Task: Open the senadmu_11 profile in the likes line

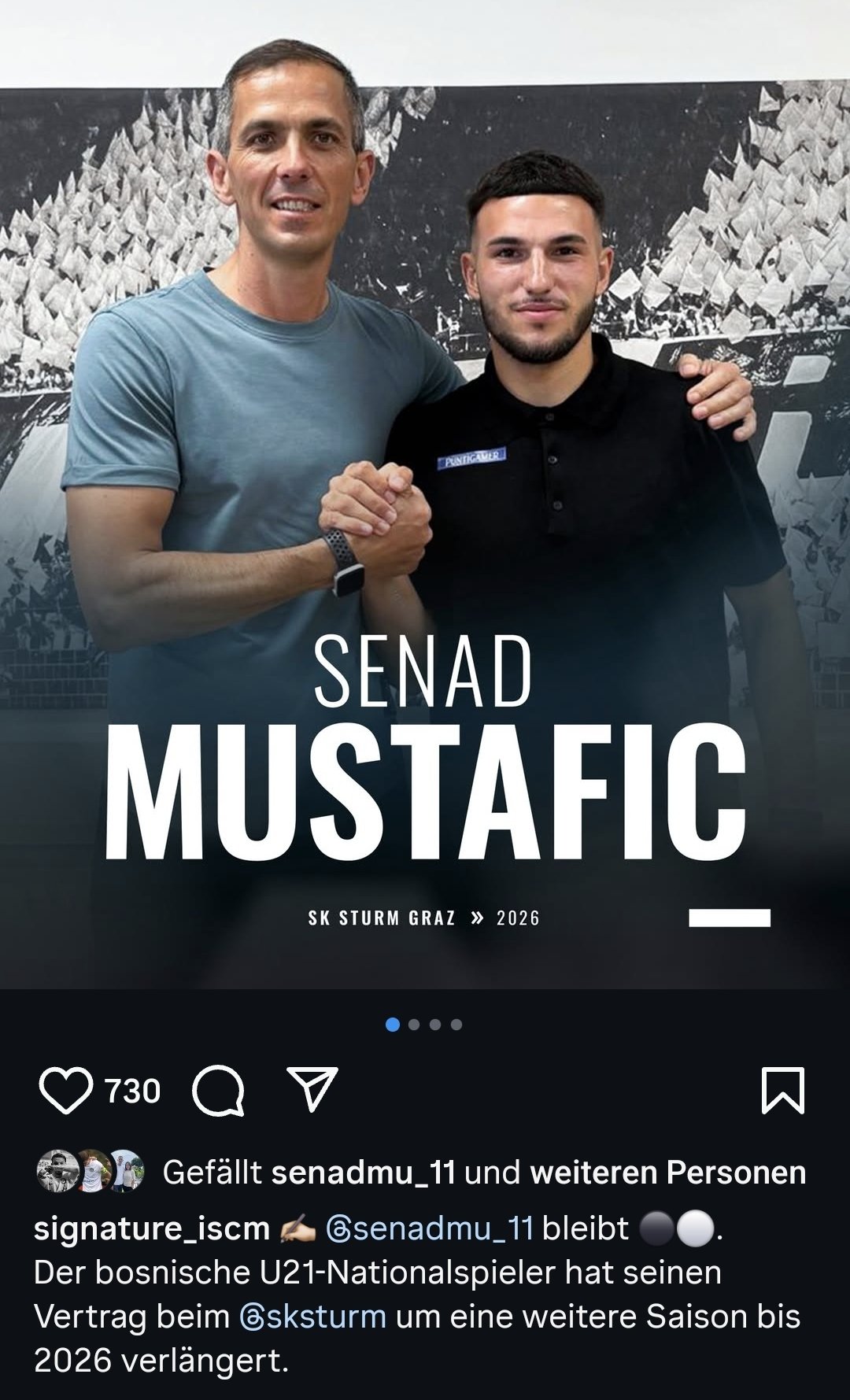Action: point(363,1173)
